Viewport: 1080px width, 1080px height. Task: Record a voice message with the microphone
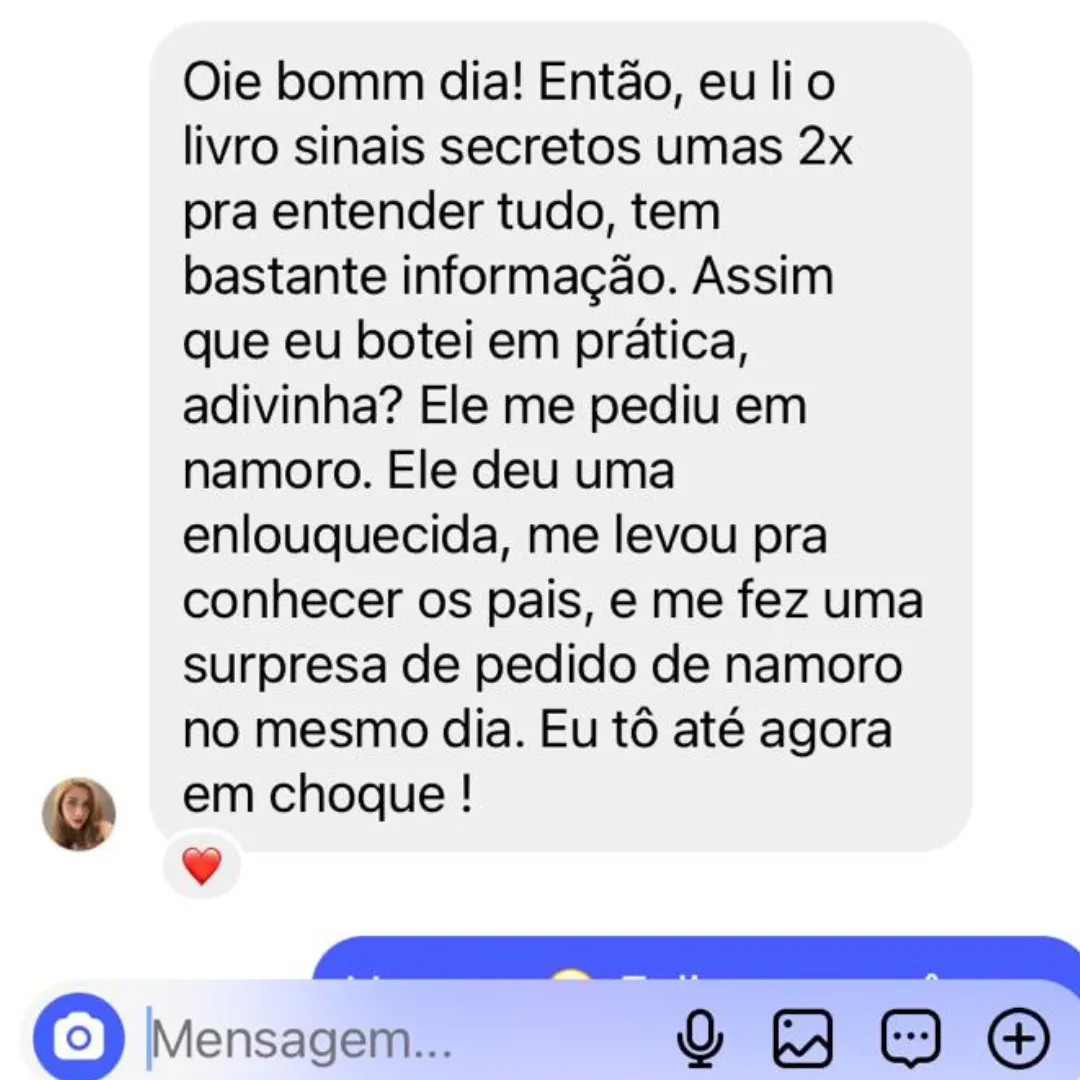700,1040
